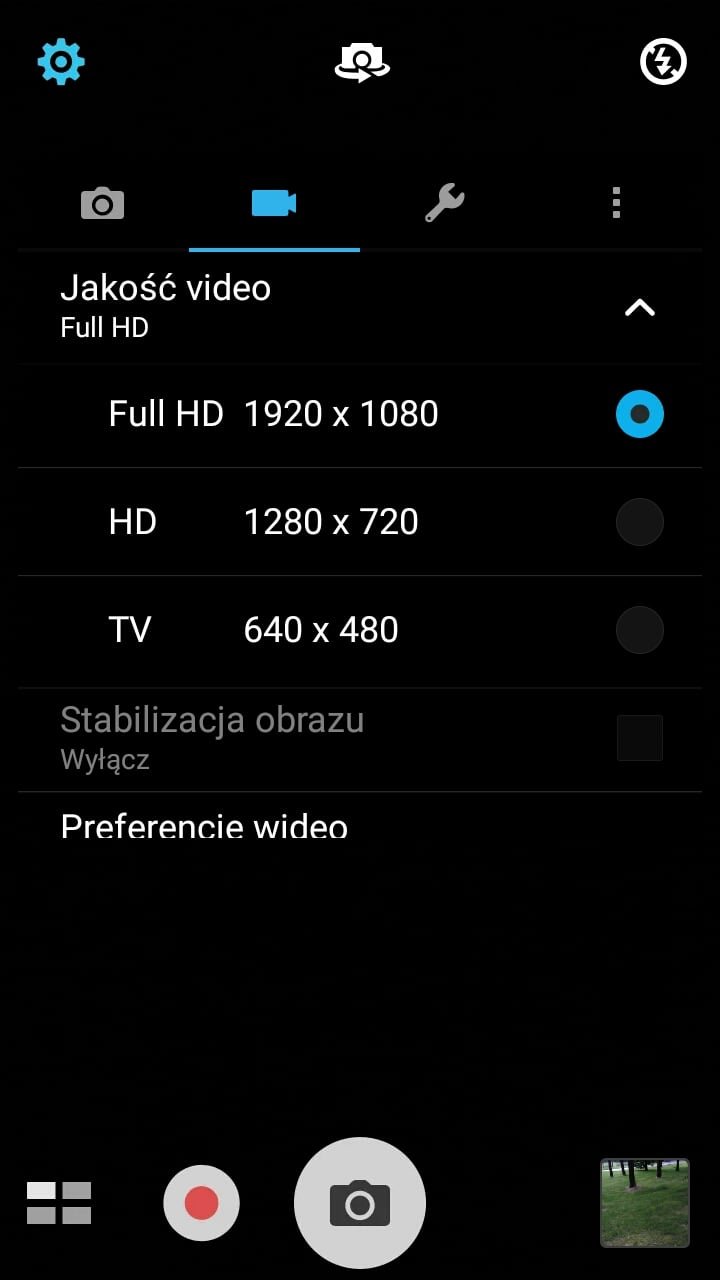
Task: Open the settings gear icon
Action: [61, 62]
